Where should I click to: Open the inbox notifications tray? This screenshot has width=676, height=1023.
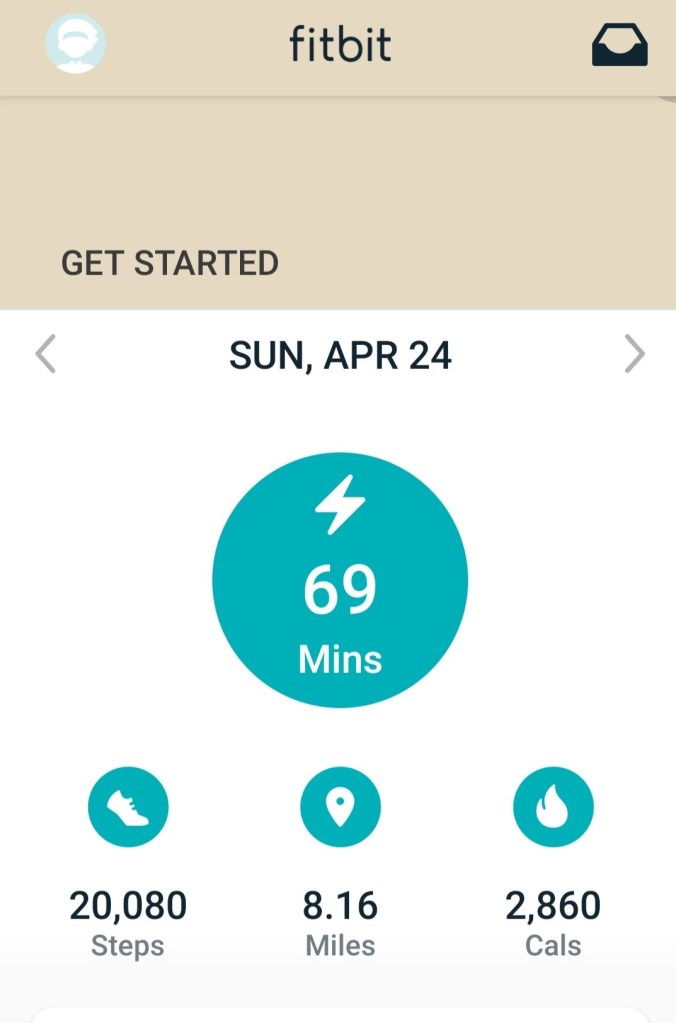619,45
